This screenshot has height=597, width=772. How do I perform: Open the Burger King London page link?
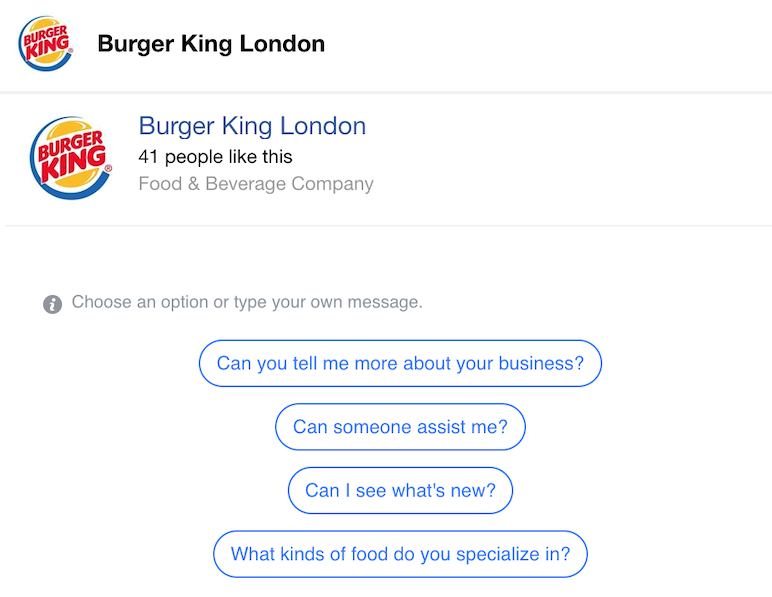click(x=252, y=126)
